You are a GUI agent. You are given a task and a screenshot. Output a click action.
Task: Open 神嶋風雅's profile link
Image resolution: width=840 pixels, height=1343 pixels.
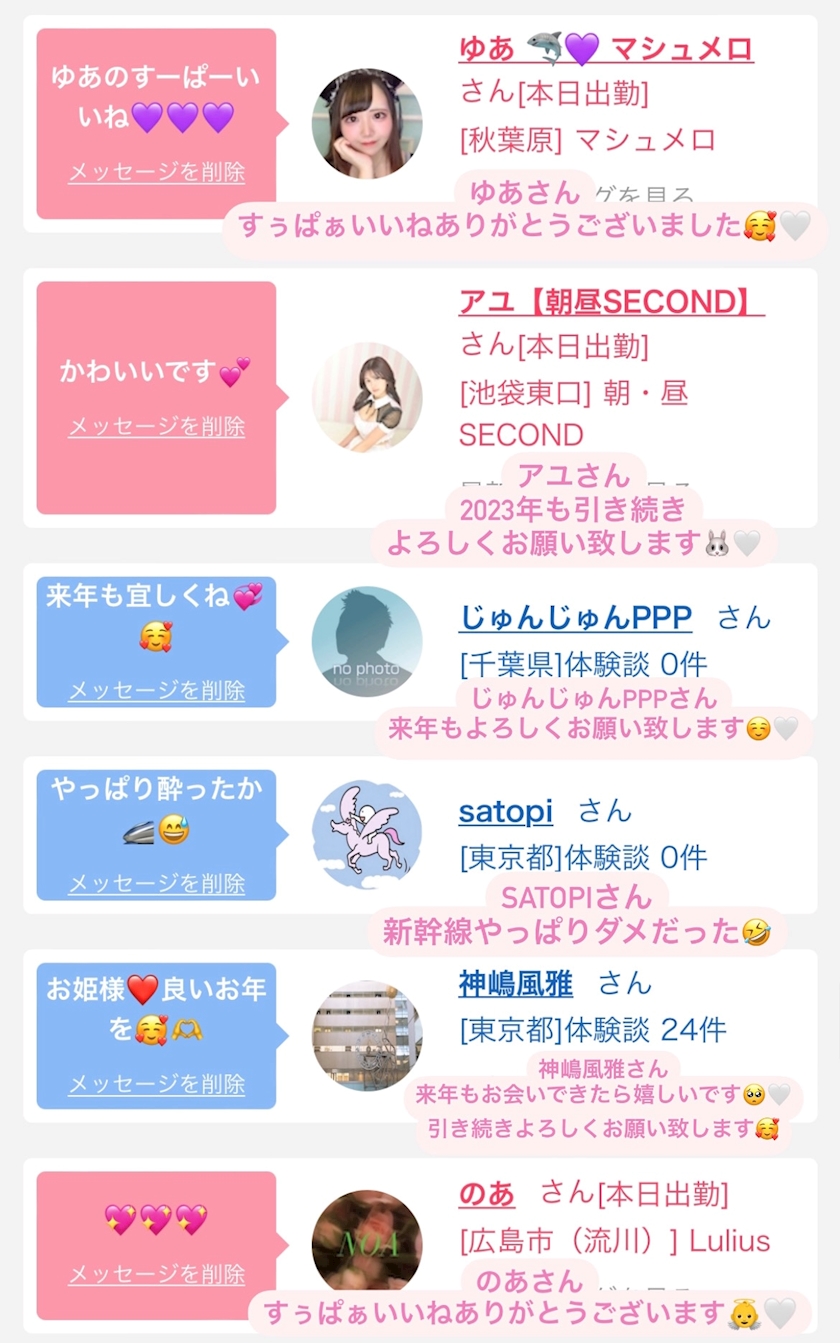pyautogui.click(x=516, y=984)
